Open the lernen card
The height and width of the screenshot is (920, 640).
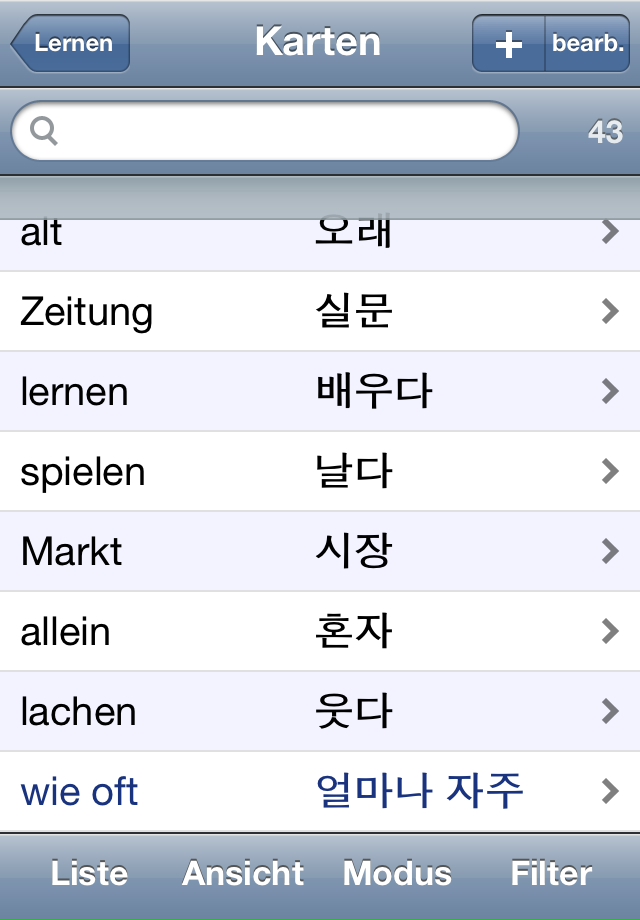click(320, 392)
